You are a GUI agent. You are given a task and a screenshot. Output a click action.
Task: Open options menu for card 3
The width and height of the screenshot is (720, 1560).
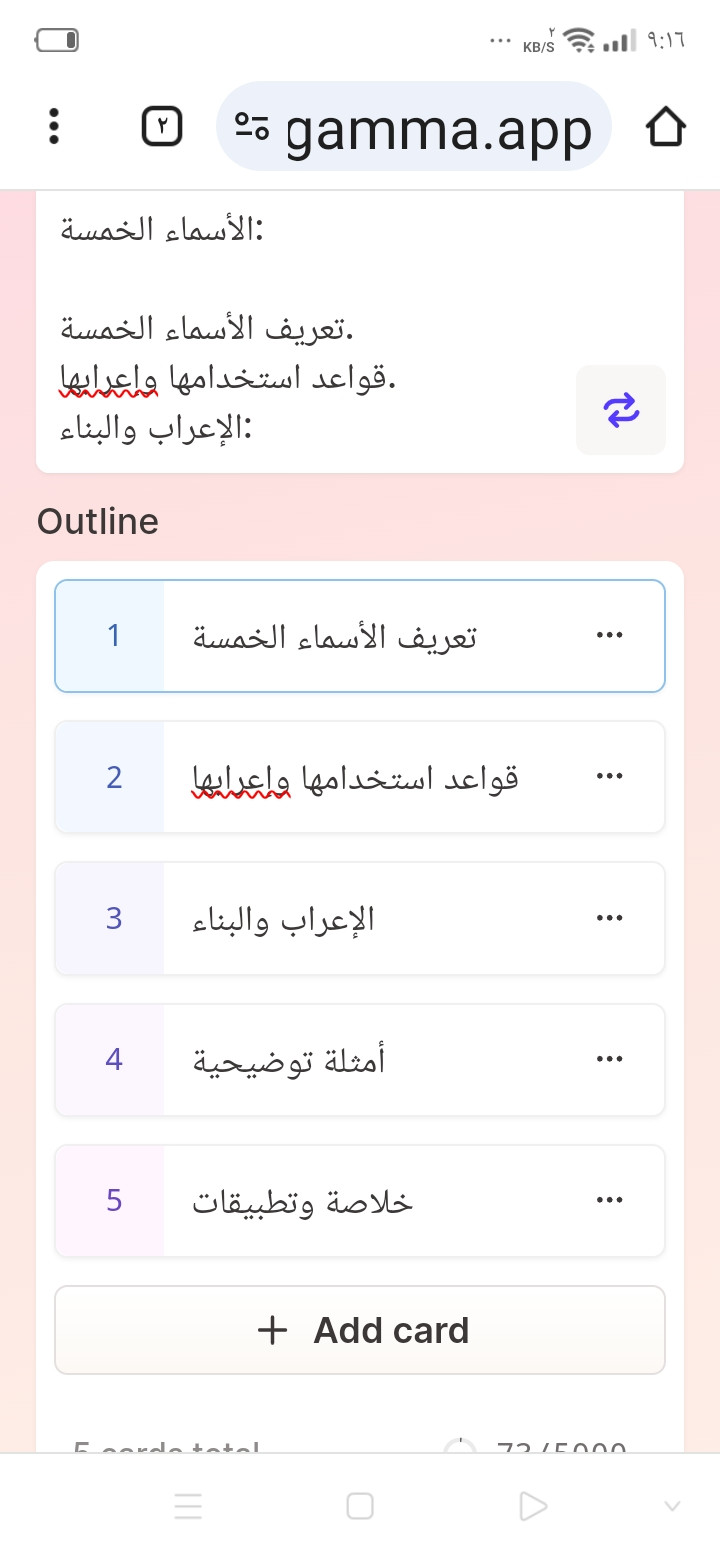coord(609,918)
